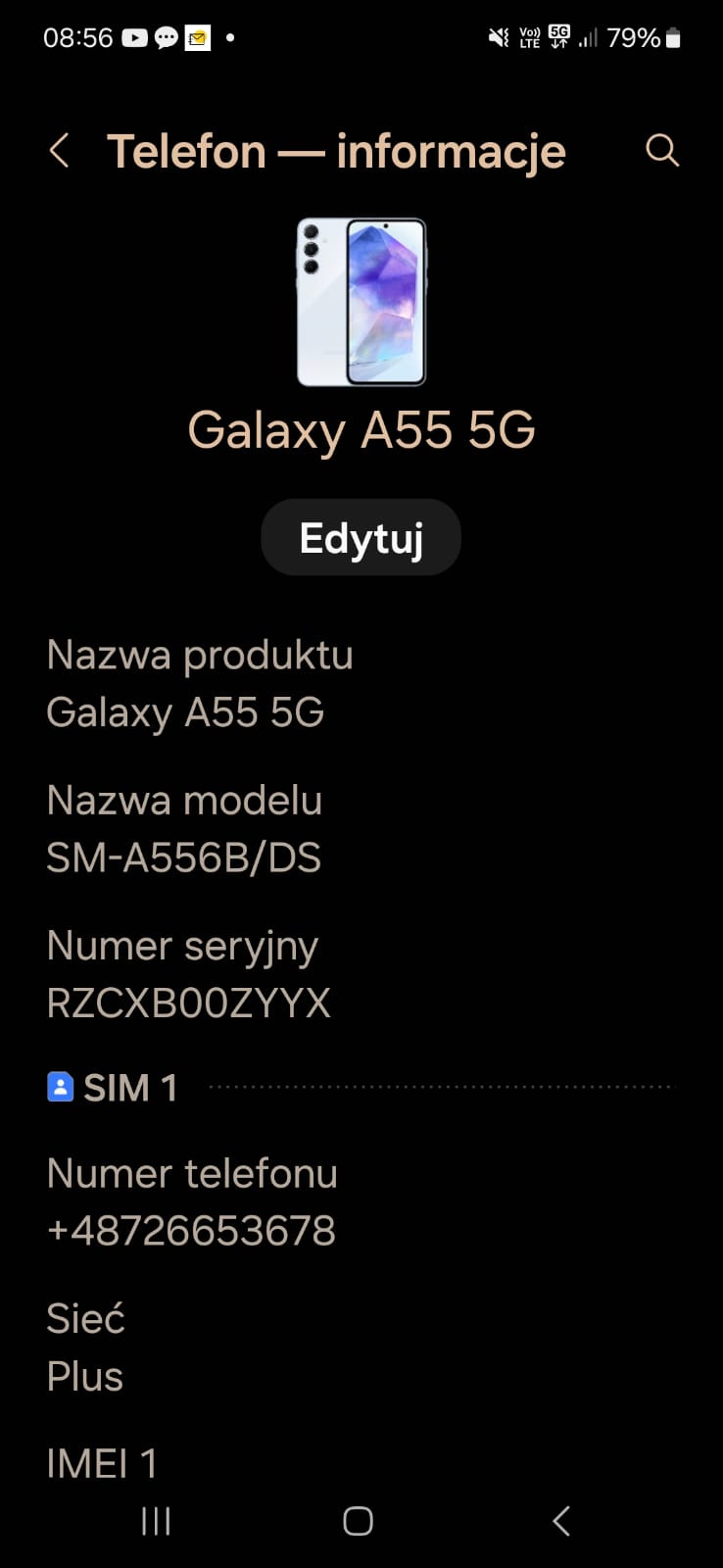Open the settings search icon

(662, 151)
